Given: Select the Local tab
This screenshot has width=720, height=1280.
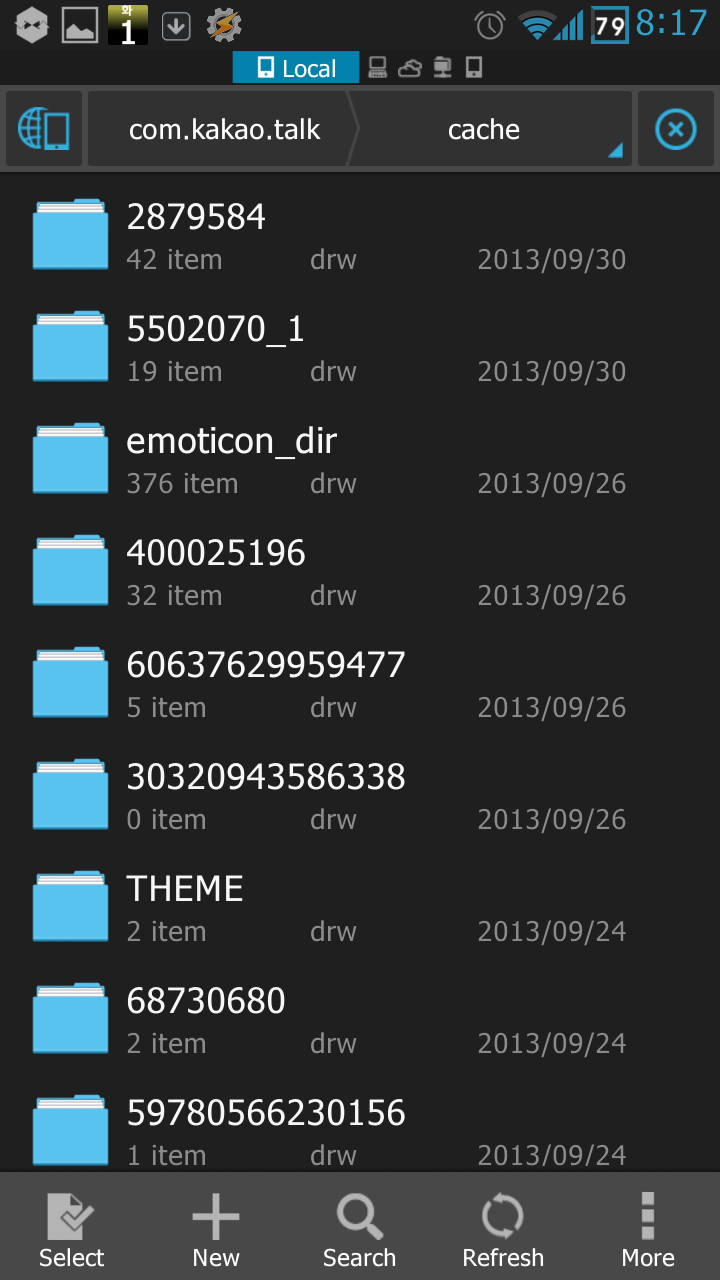Looking at the screenshot, I should click(x=296, y=68).
